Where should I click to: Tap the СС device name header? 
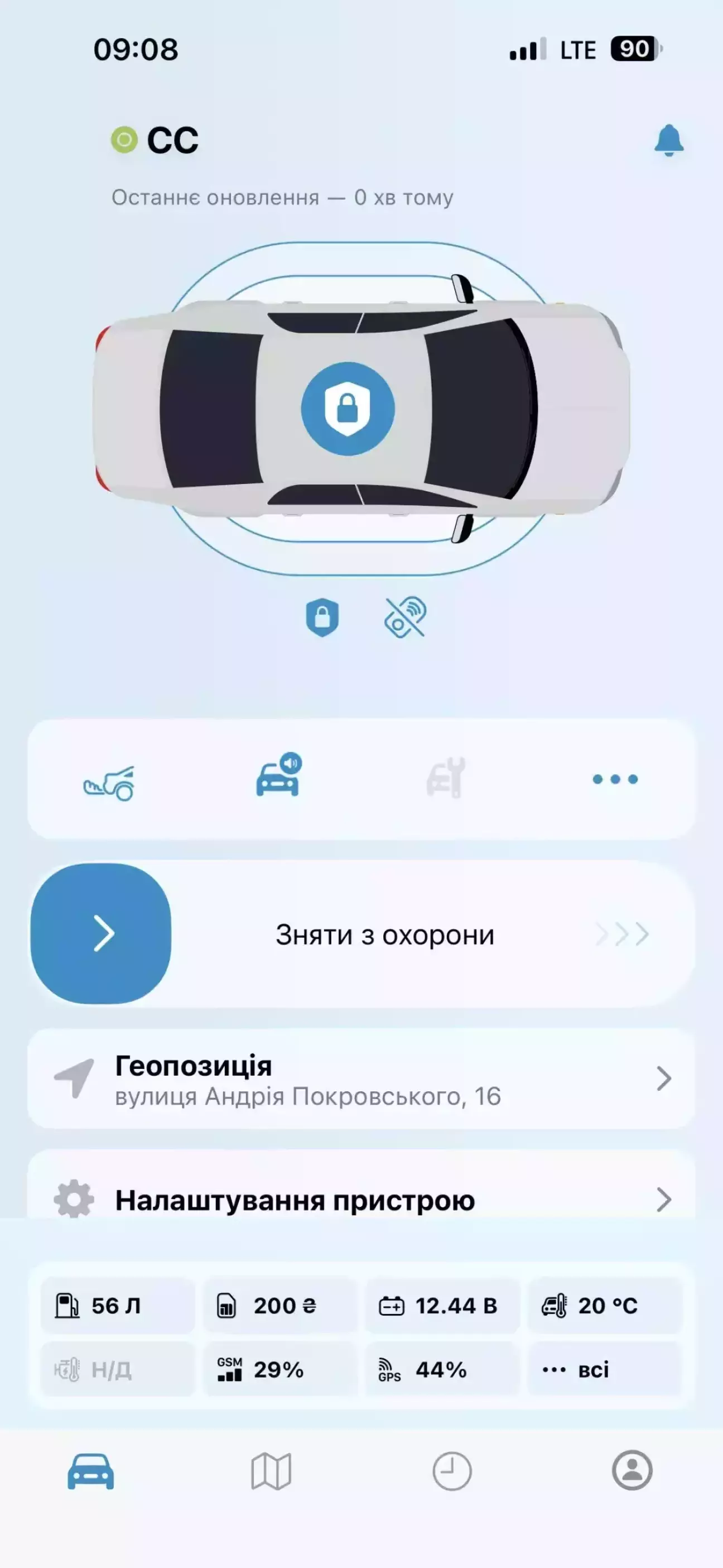(172, 141)
